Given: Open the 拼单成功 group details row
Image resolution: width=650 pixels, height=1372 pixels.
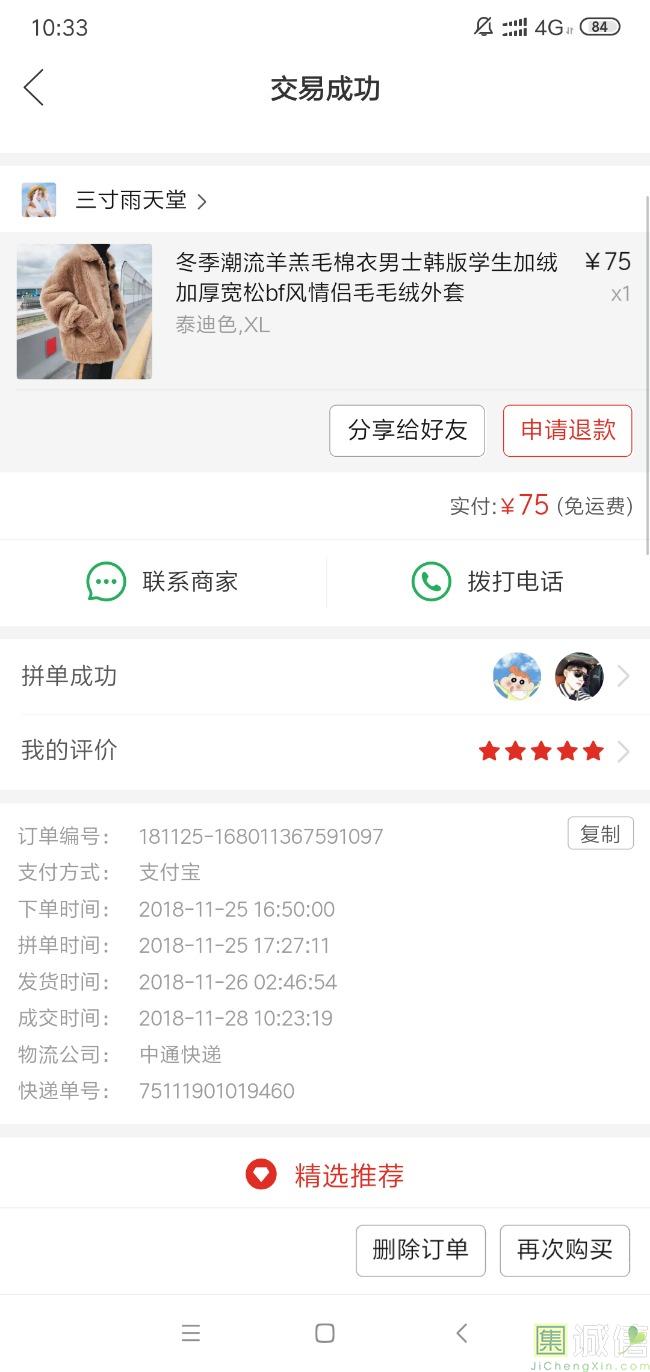Looking at the screenshot, I should point(325,677).
